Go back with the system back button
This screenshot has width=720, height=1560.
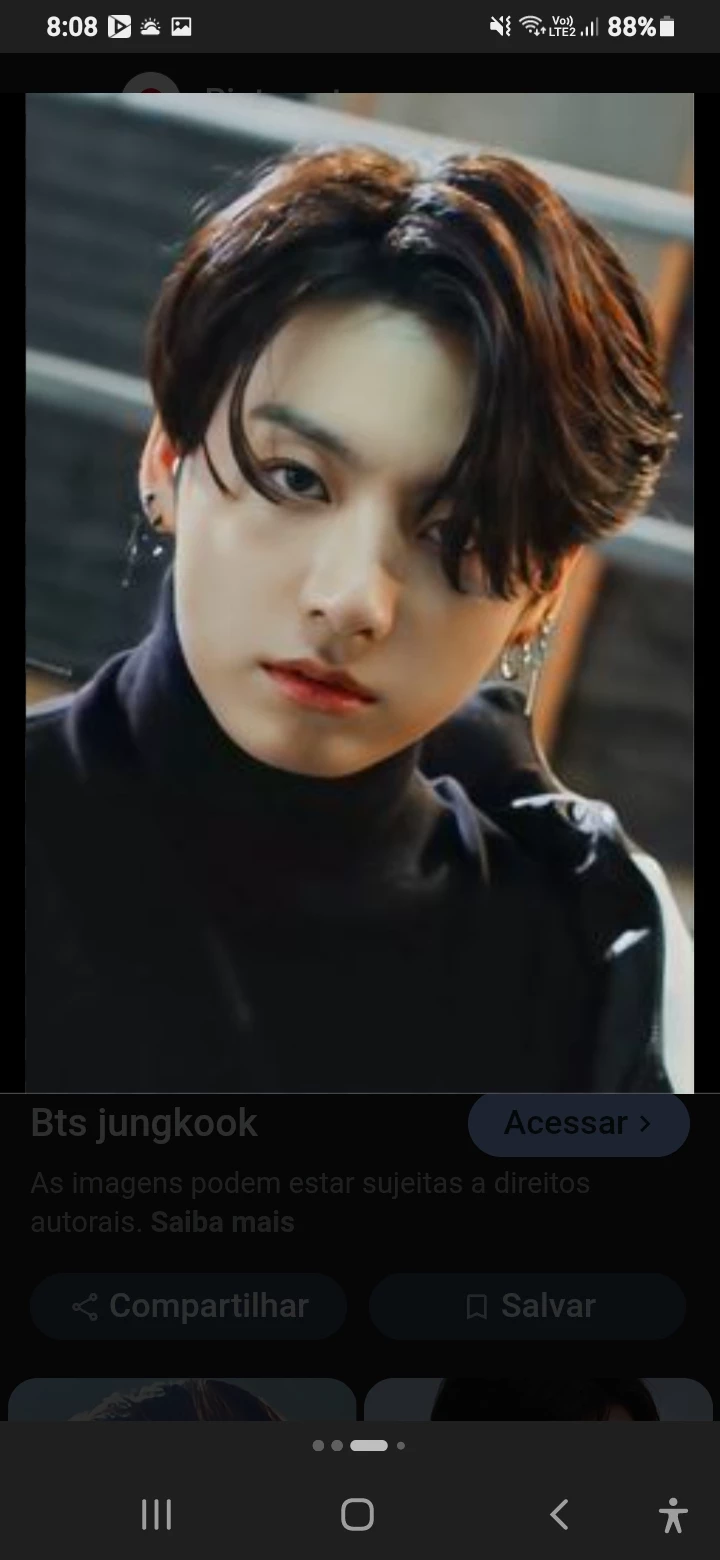click(x=559, y=1514)
